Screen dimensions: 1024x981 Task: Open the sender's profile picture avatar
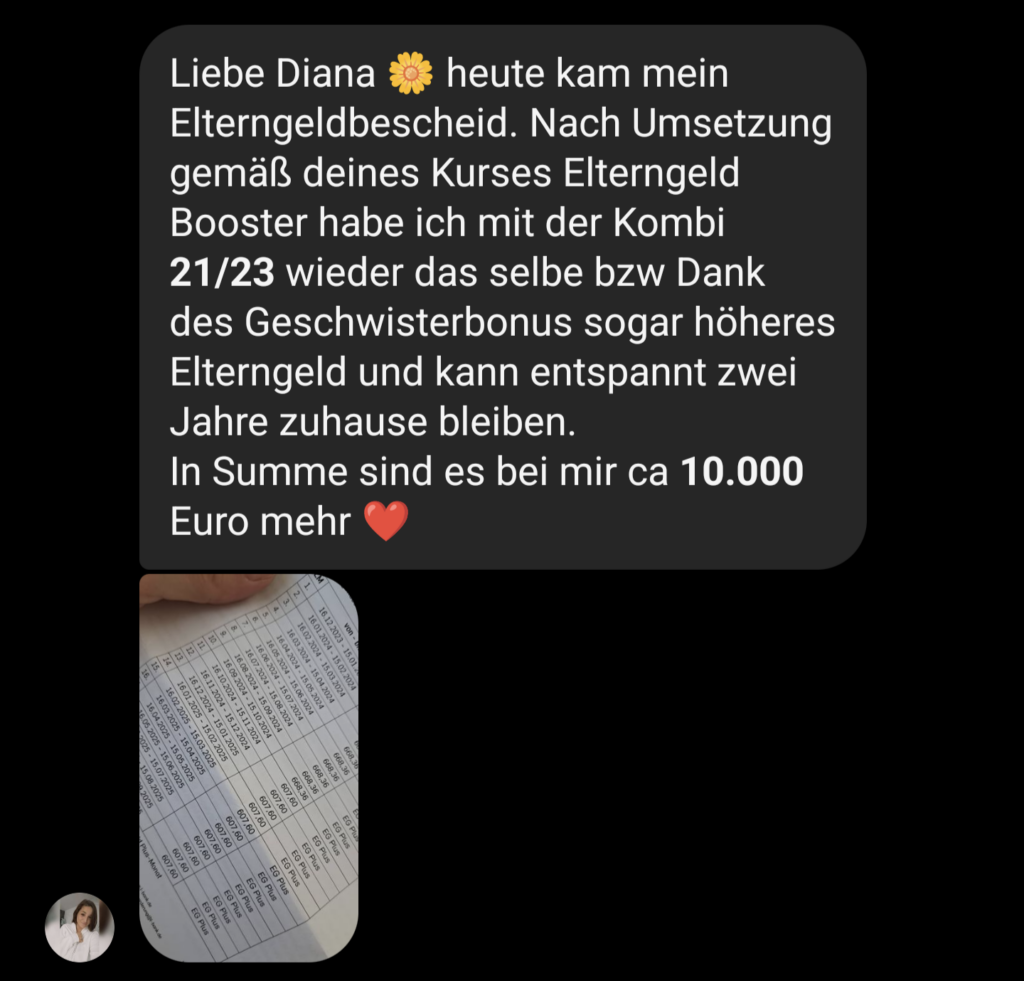[x=80, y=927]
